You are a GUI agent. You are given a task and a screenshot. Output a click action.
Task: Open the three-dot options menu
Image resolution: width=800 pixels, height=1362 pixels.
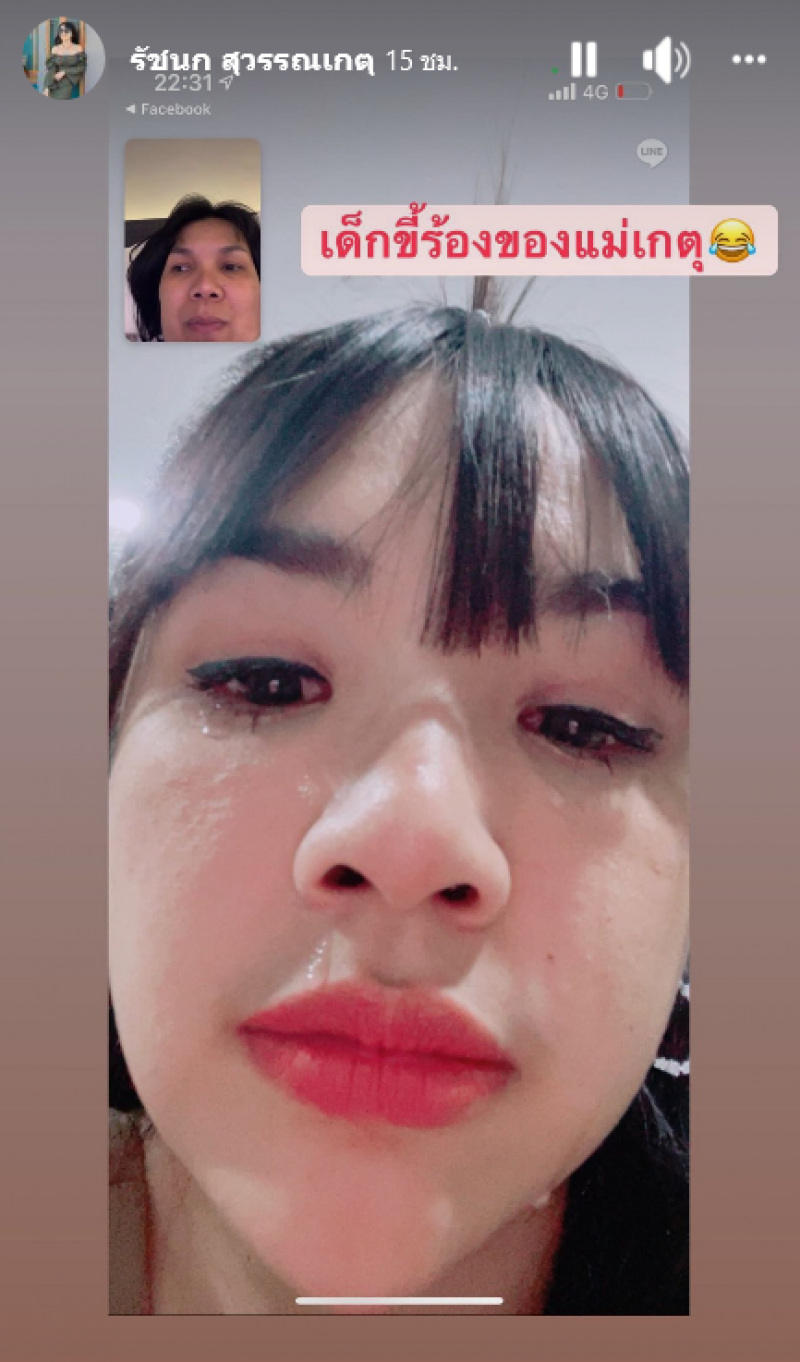(748, 61)
